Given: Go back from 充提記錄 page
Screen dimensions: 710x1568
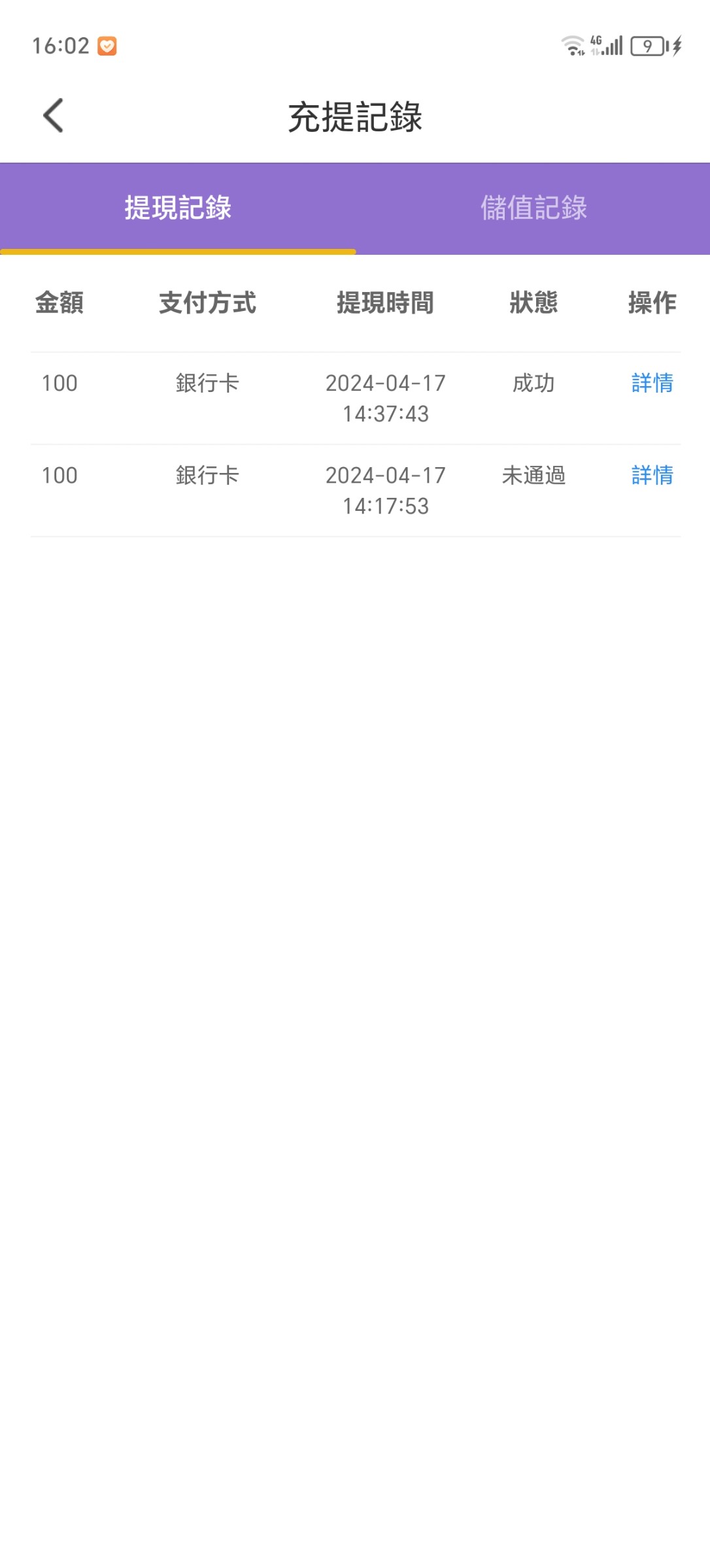Looking at the screenshot, I should [54, 116].
